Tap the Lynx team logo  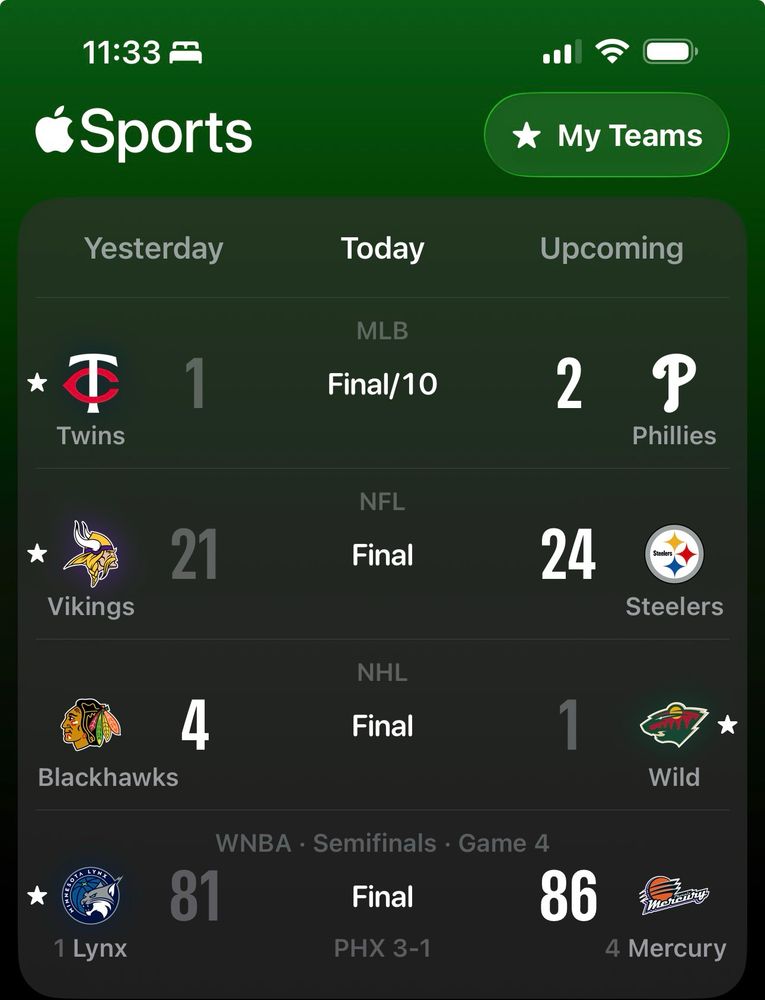(x=91, y=893)
